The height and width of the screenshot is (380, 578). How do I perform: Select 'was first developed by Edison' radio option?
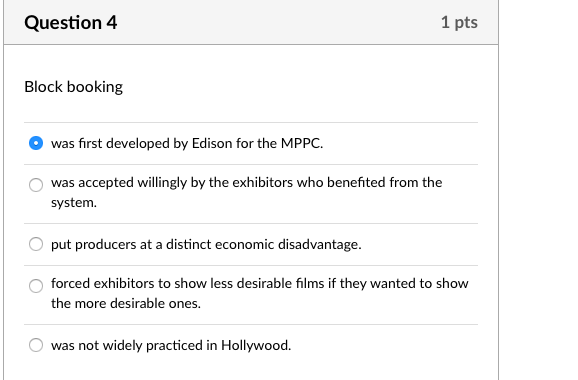tap(36, 143)
